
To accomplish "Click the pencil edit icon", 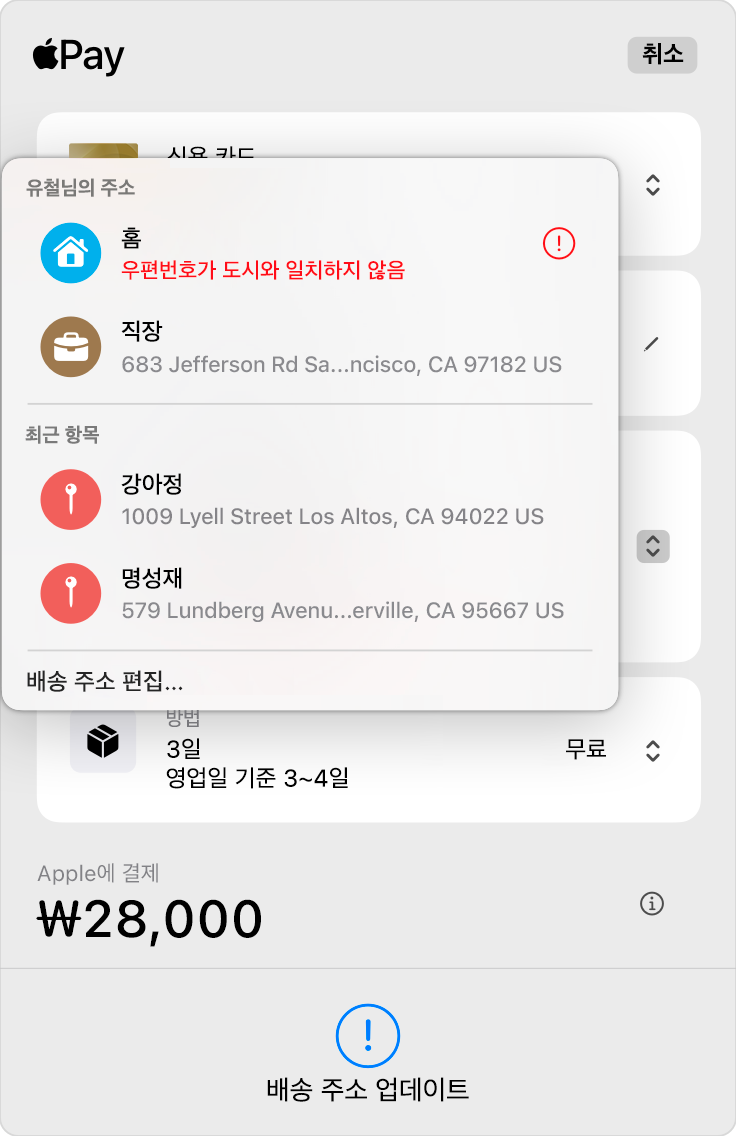I will 651,343.
